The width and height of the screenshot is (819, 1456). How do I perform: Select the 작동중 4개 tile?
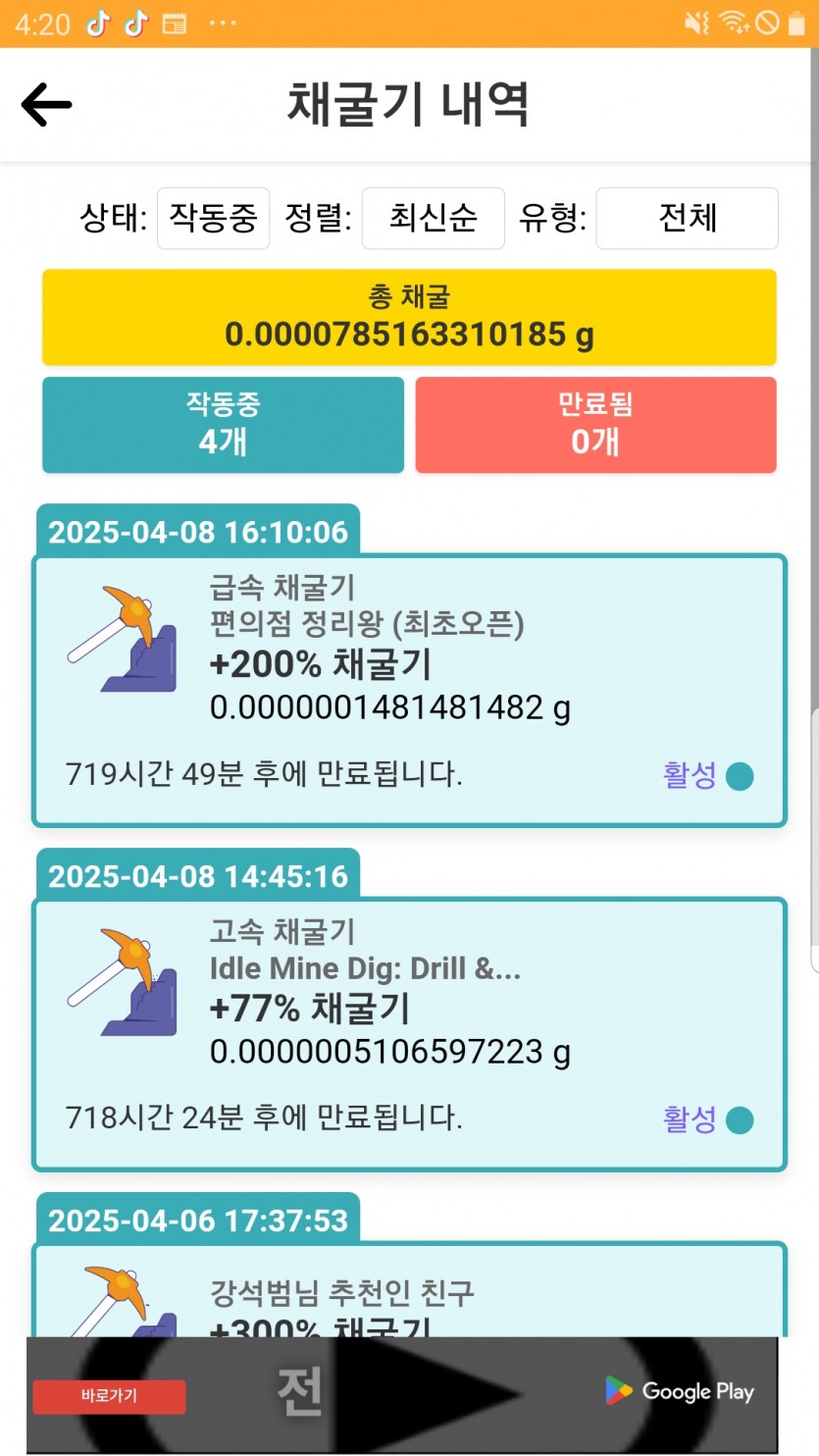[223, 425]
